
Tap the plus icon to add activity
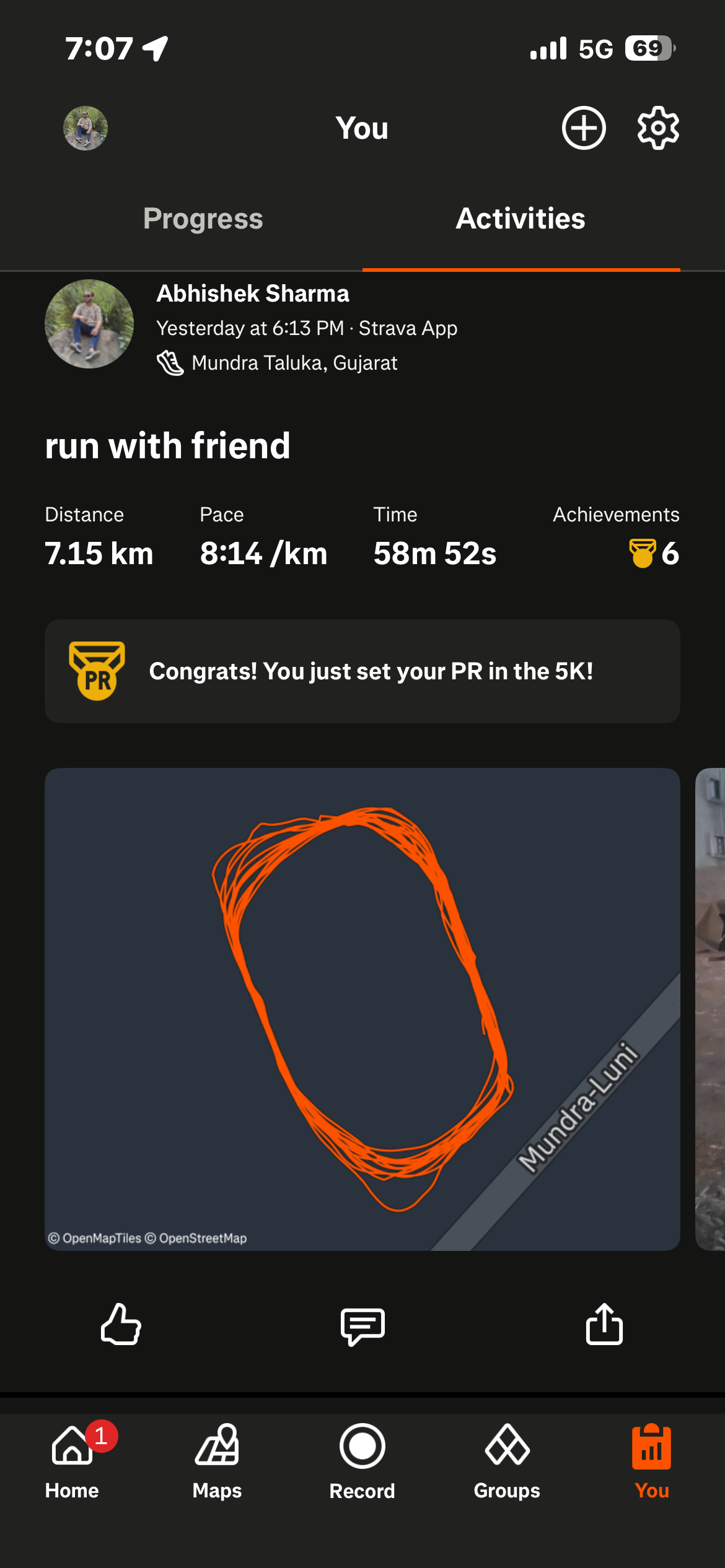click(x=583, y=128)
